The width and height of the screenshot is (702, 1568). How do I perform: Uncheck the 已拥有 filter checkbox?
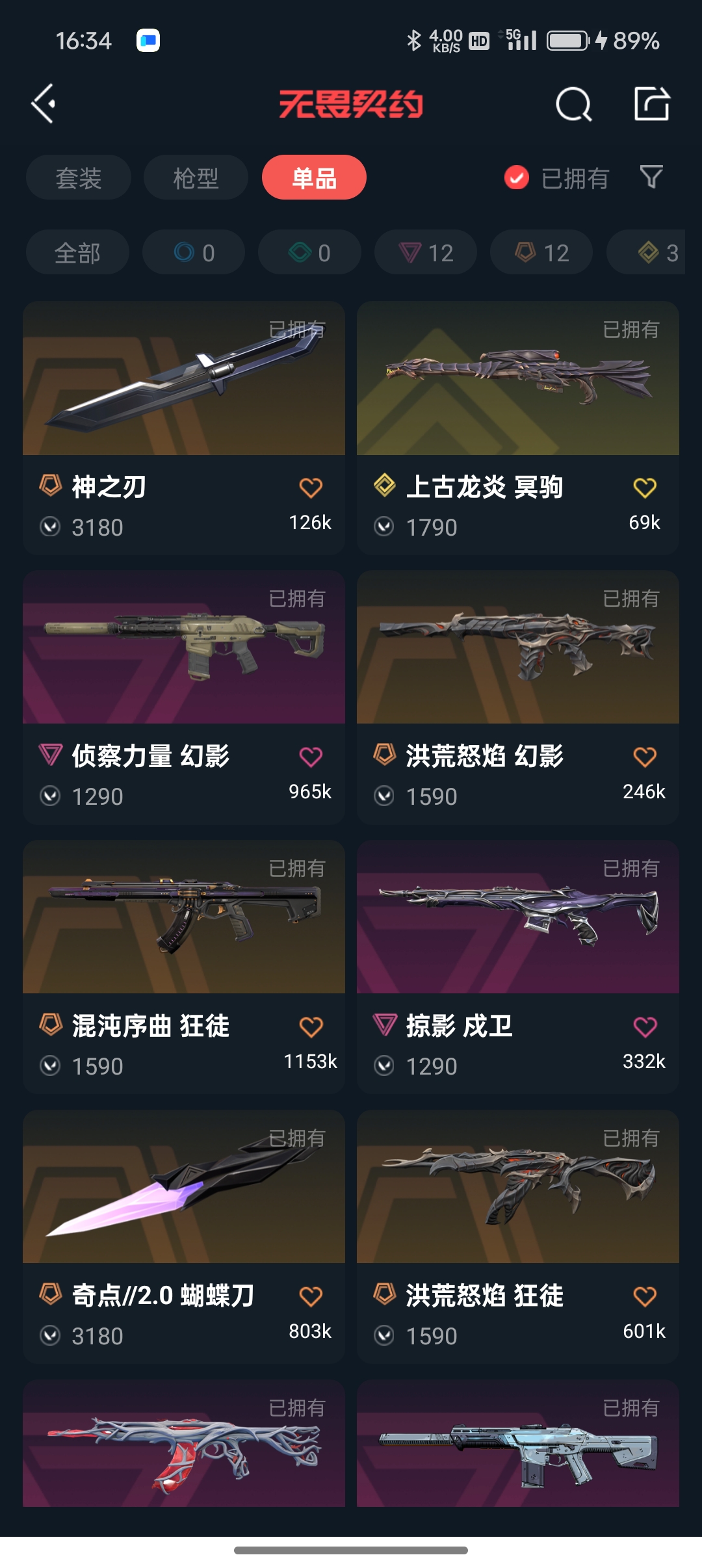517,177
